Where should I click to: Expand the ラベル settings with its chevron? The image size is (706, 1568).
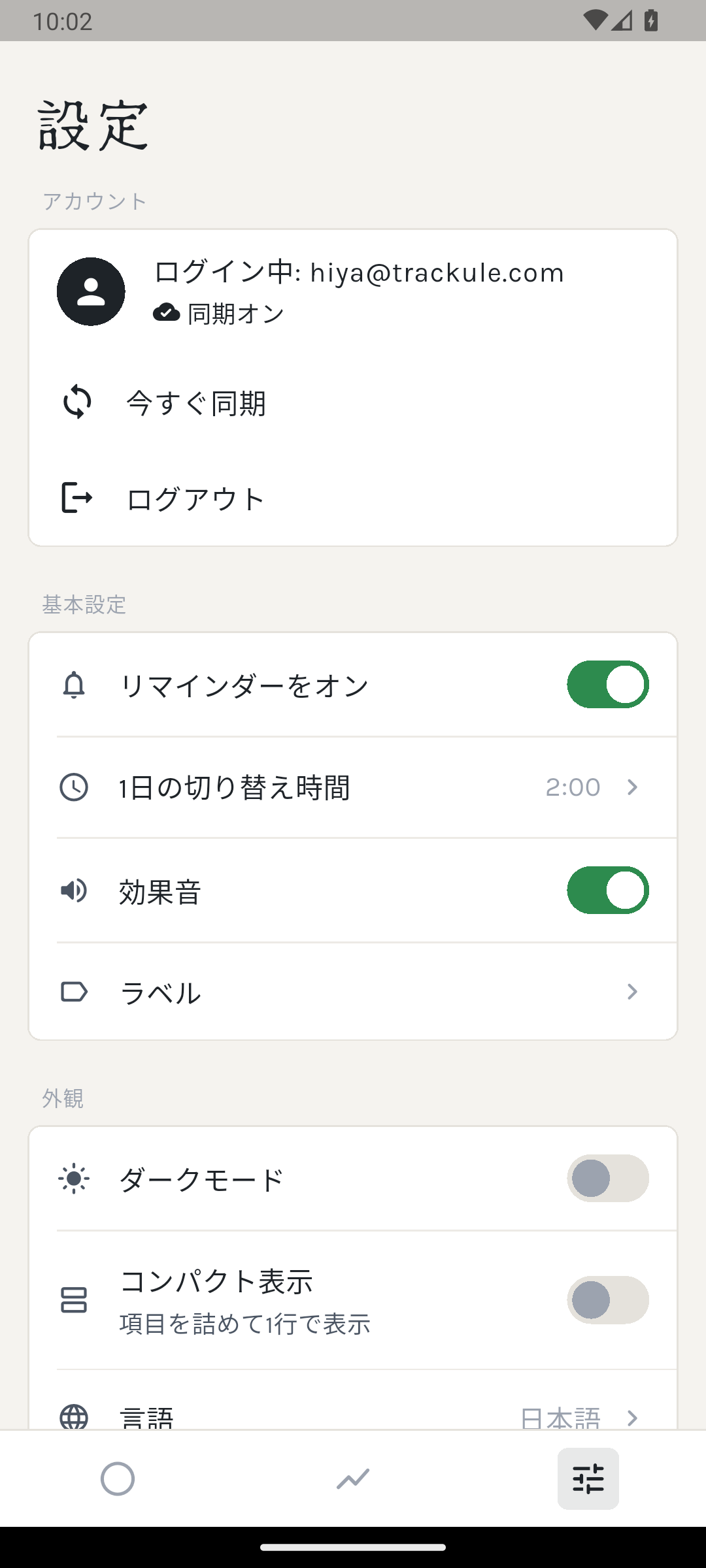tap(631, 992)
